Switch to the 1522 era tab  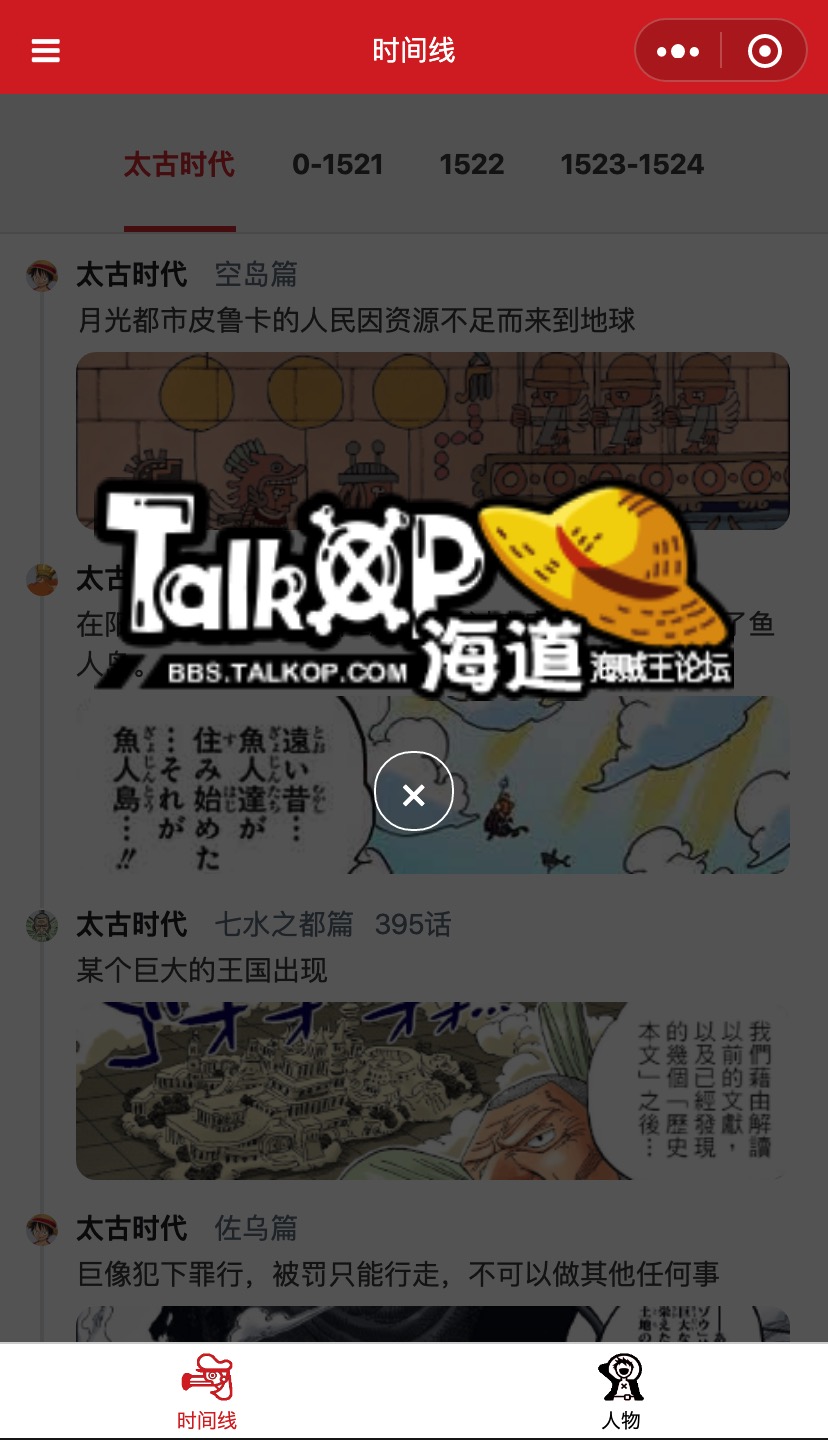point(471,165)
